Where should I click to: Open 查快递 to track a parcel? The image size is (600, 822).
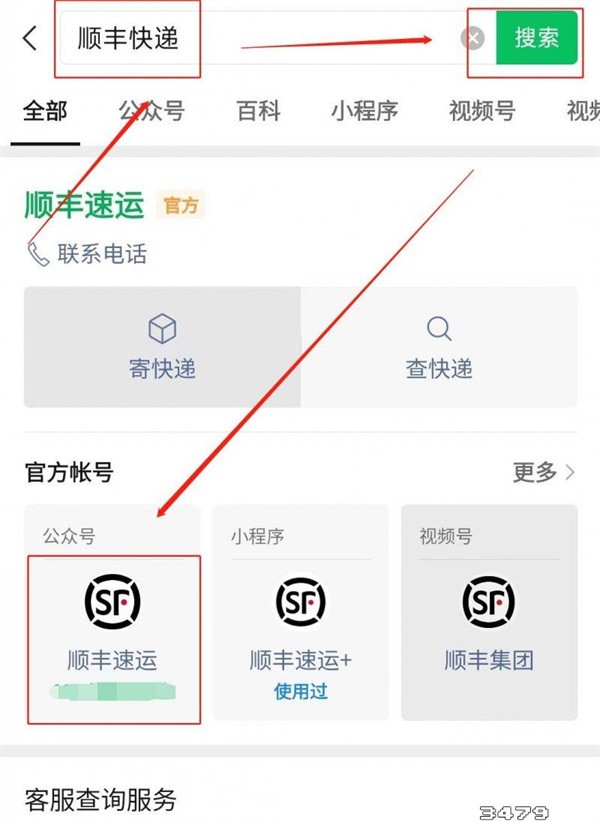(x=439, y=347)
